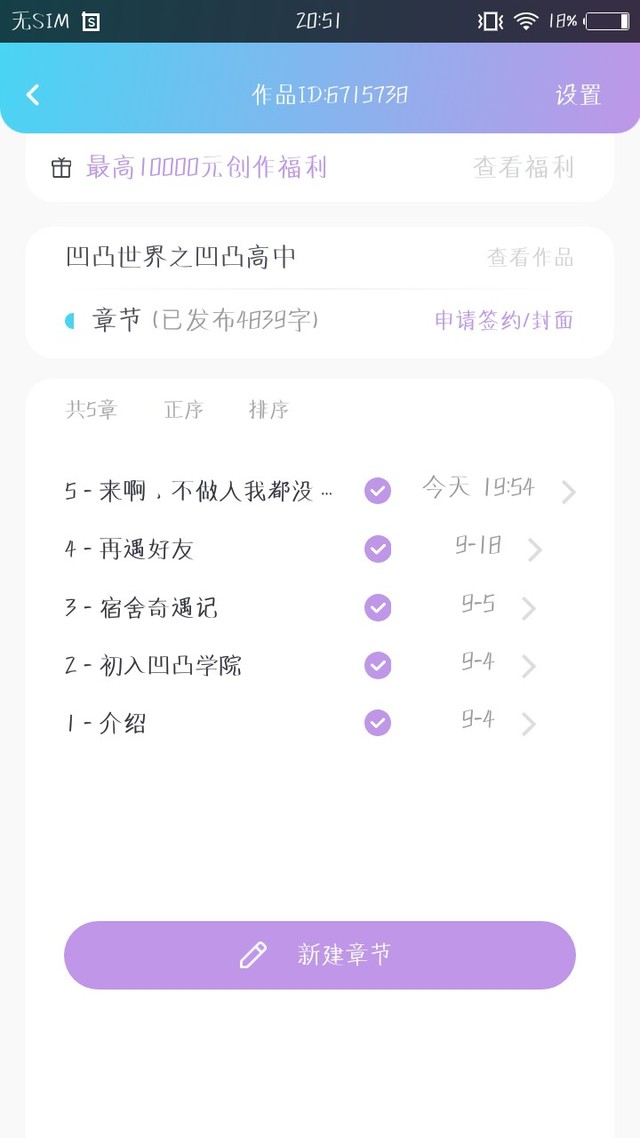This screenshot has height=1138, width=640.
Task: Go back using the top-left arrow
Action: 33,95
